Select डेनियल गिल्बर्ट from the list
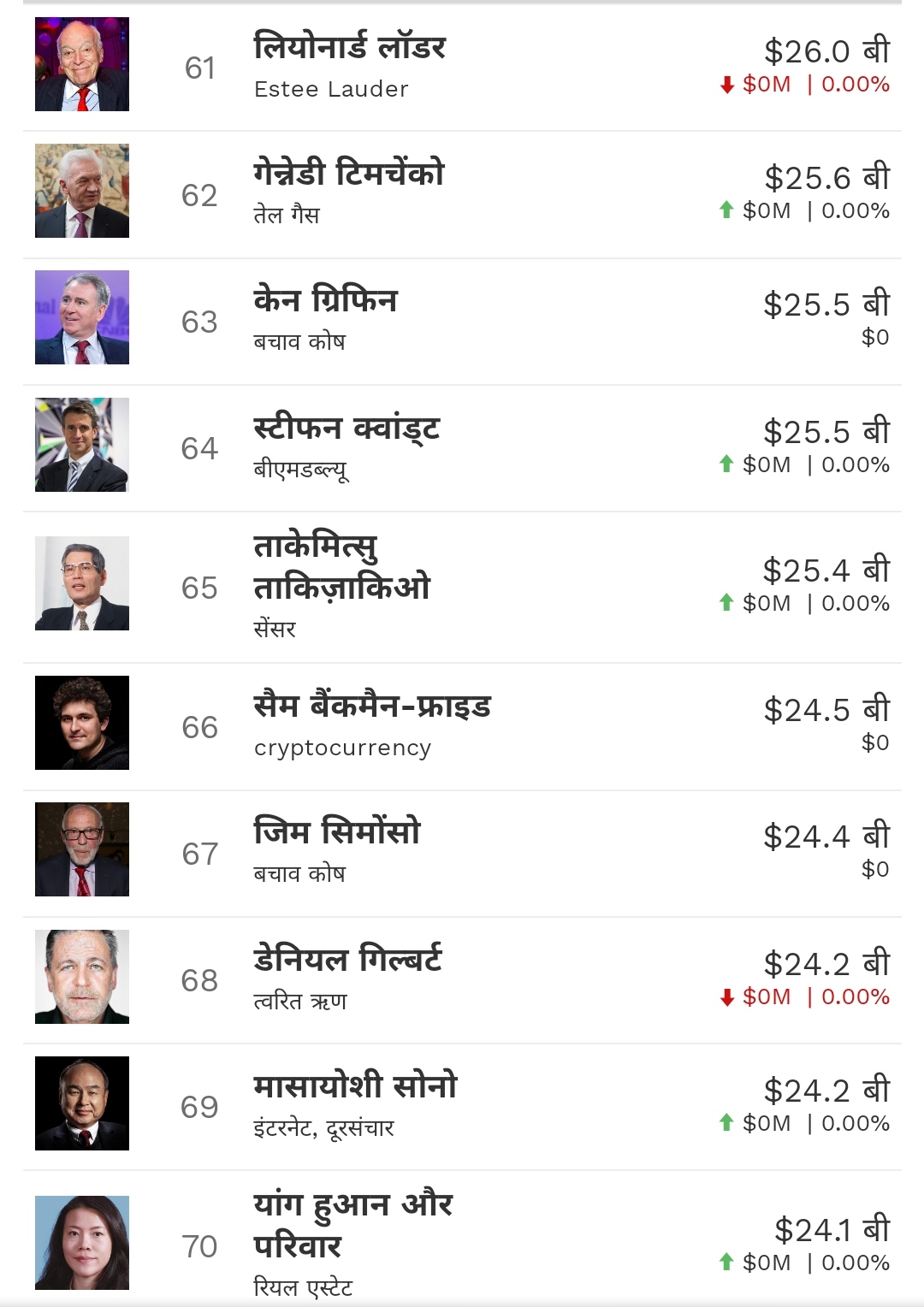 347,960
